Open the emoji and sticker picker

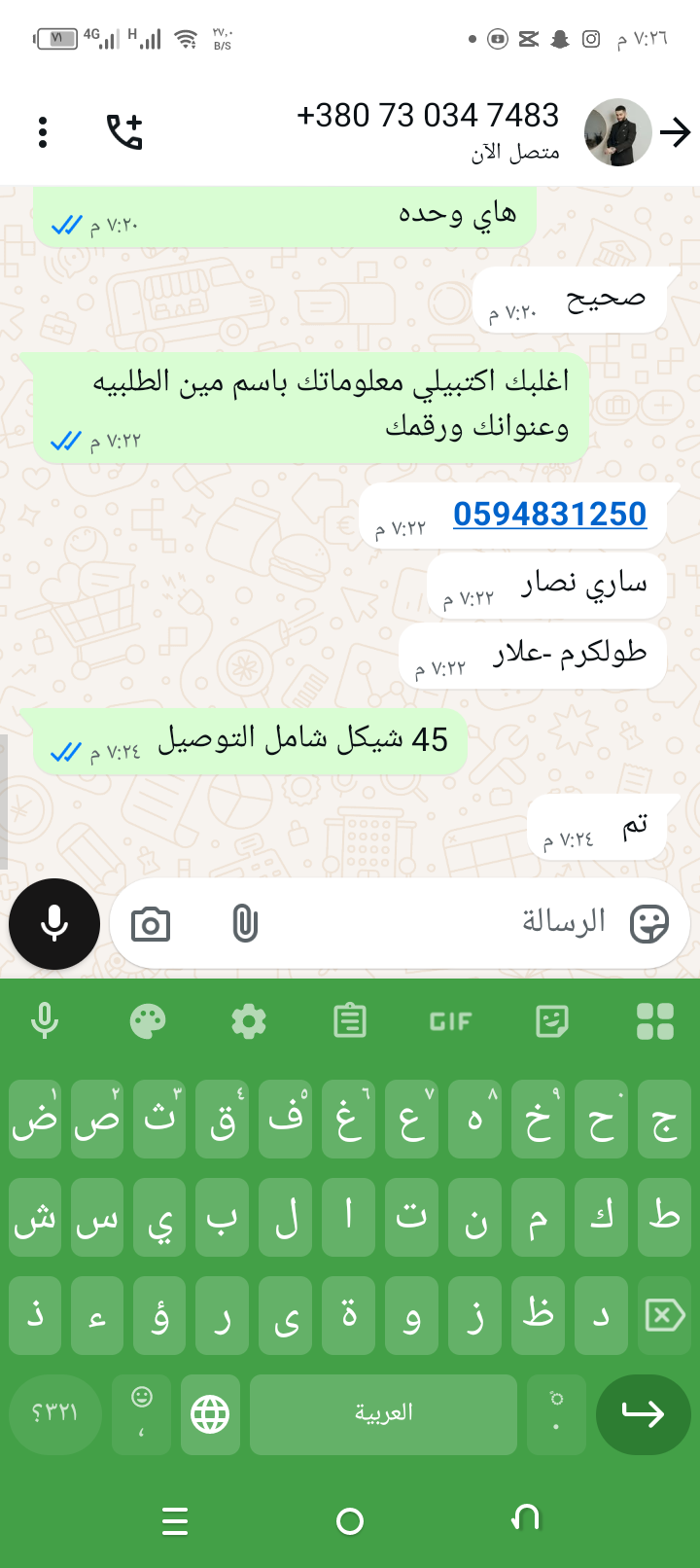[648, 924]
